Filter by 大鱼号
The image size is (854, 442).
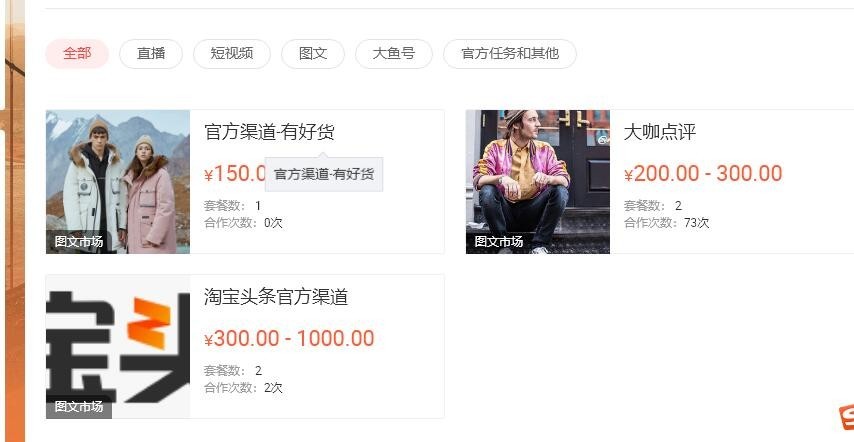[x=393, y=54]
